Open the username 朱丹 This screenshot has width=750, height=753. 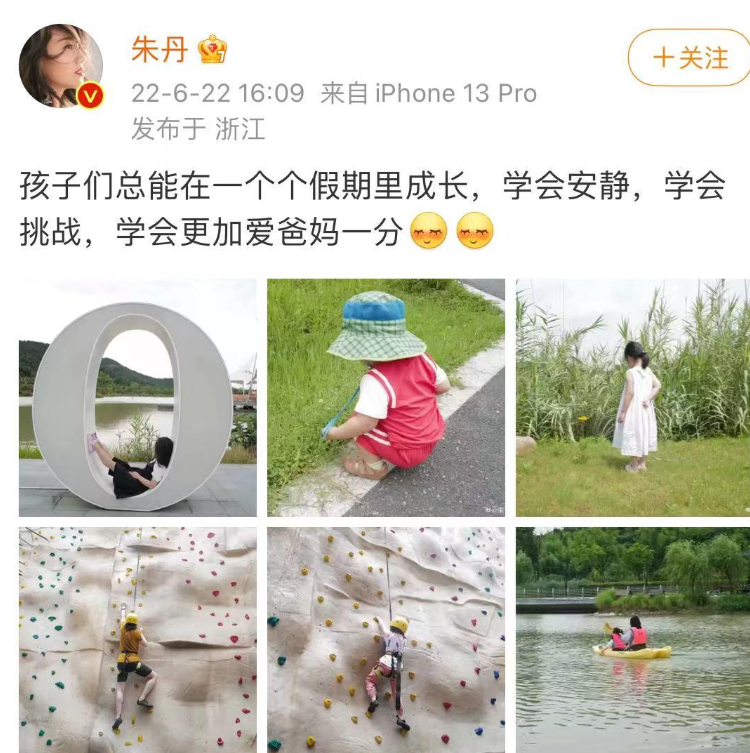point(159,48)
